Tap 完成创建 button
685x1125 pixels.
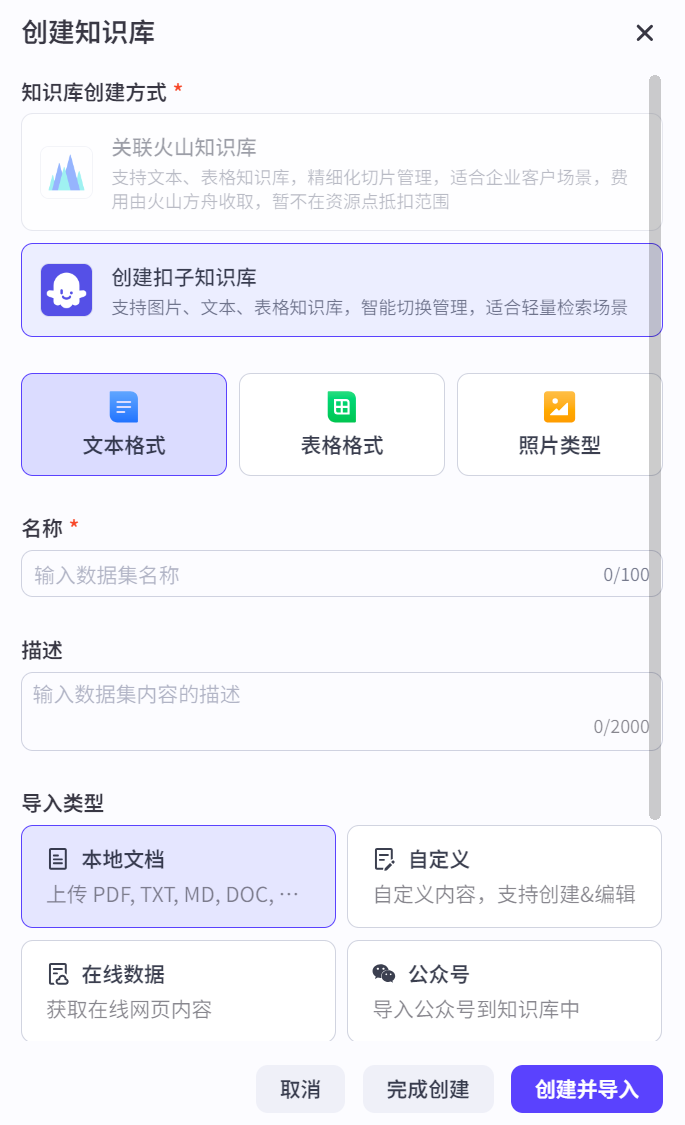click(428, 1089)
